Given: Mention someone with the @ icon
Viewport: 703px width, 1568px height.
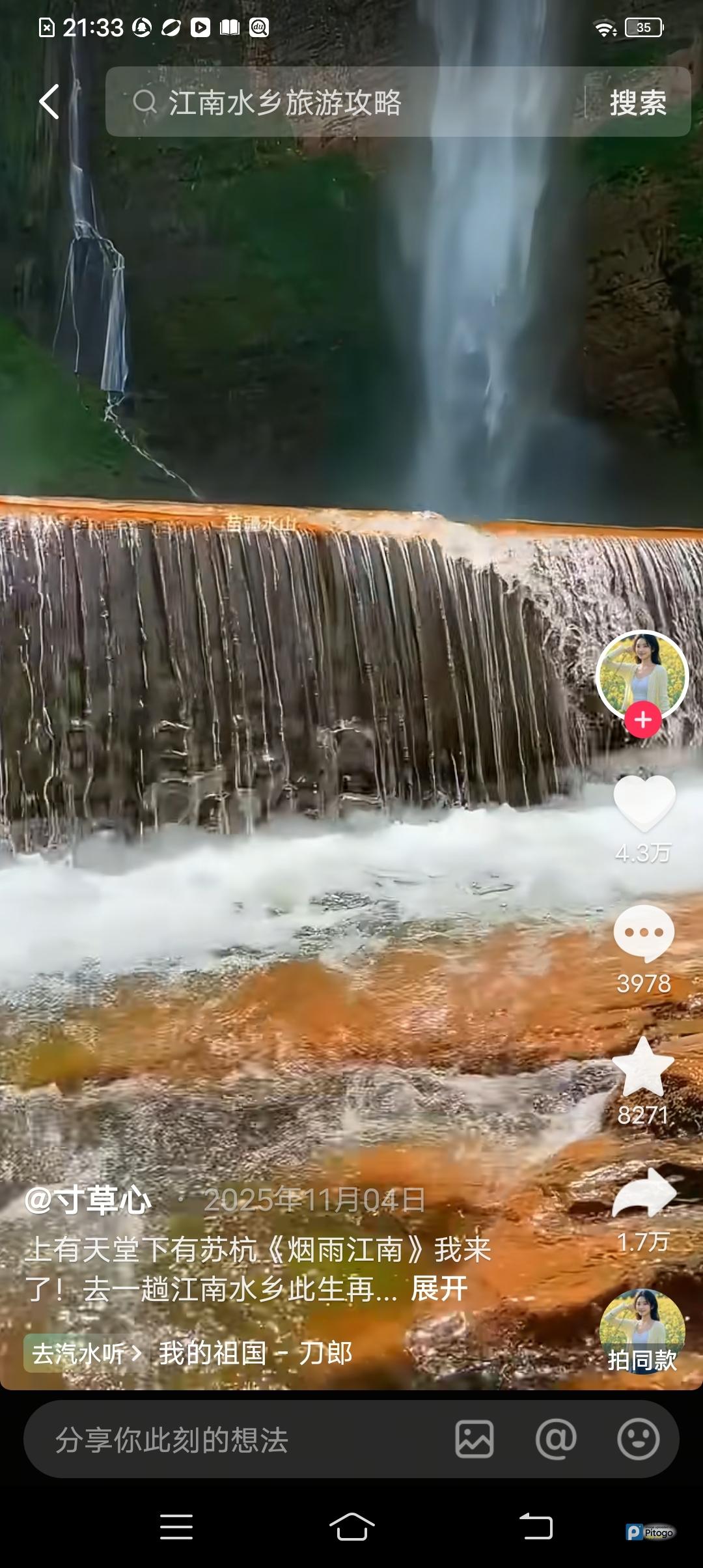Looking at the screenshot, I should click(556, 1440).
